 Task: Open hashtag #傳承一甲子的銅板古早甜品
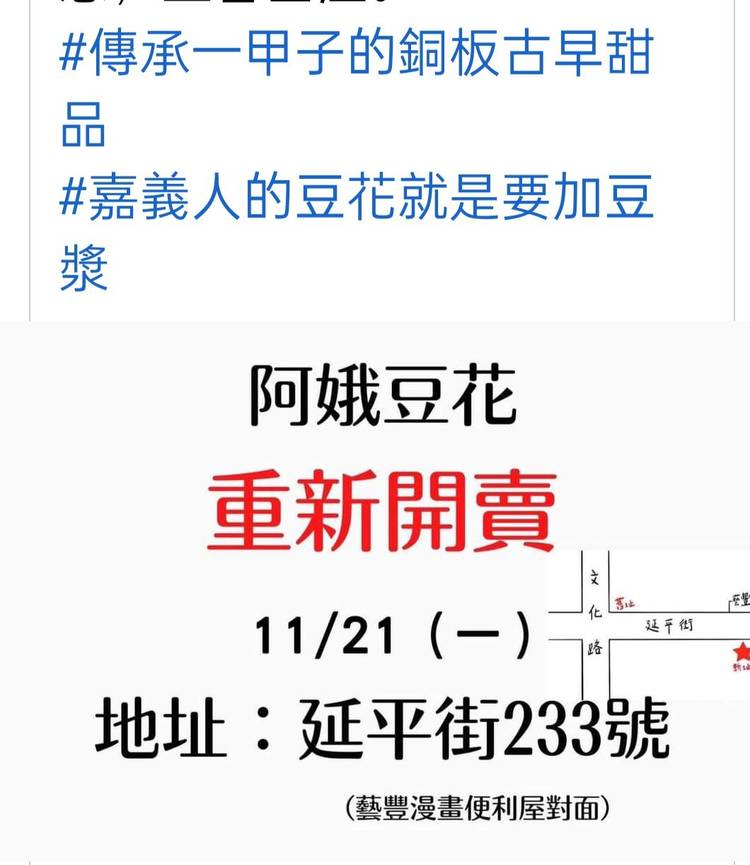(x=355, y=55)
